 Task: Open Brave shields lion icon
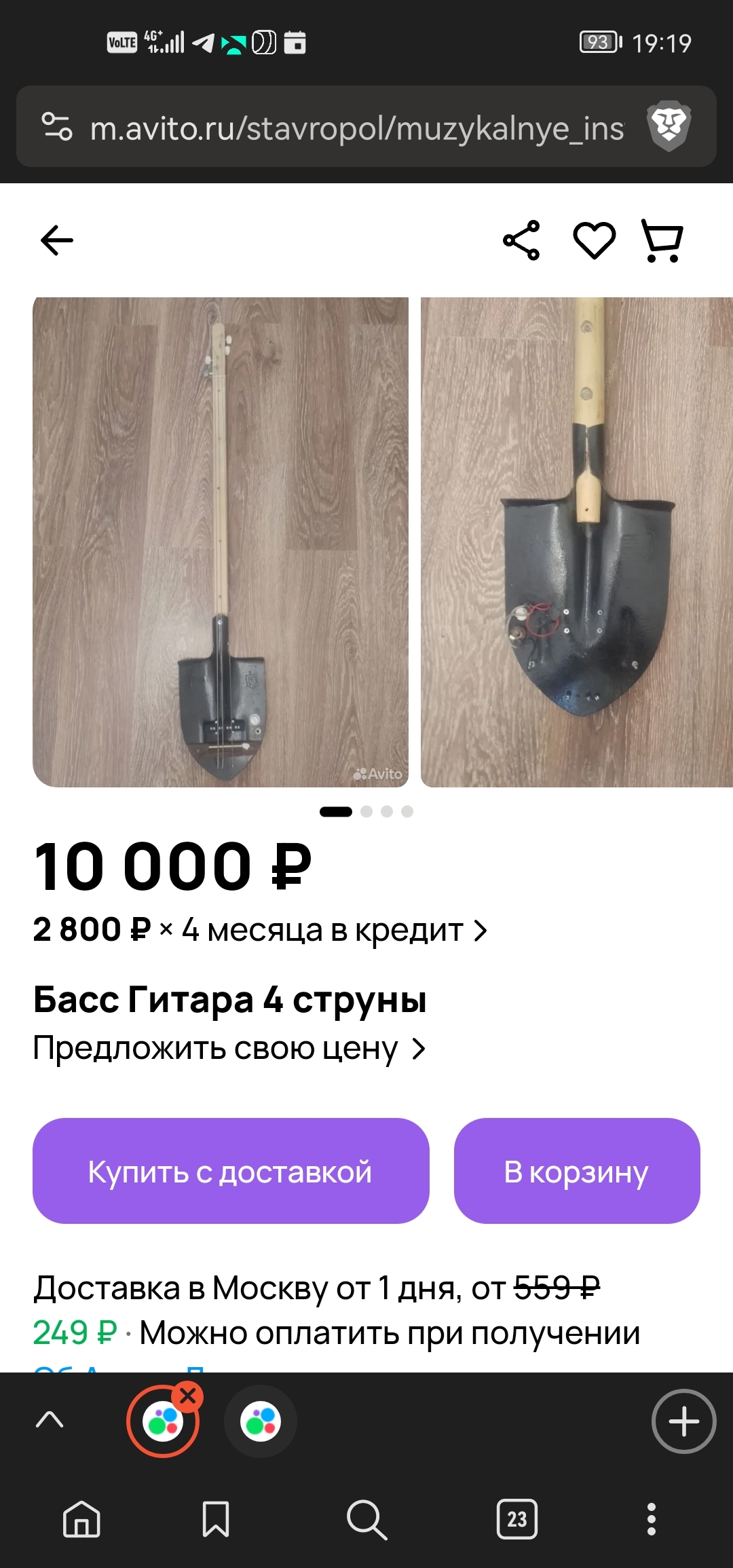tap(669, 126)
